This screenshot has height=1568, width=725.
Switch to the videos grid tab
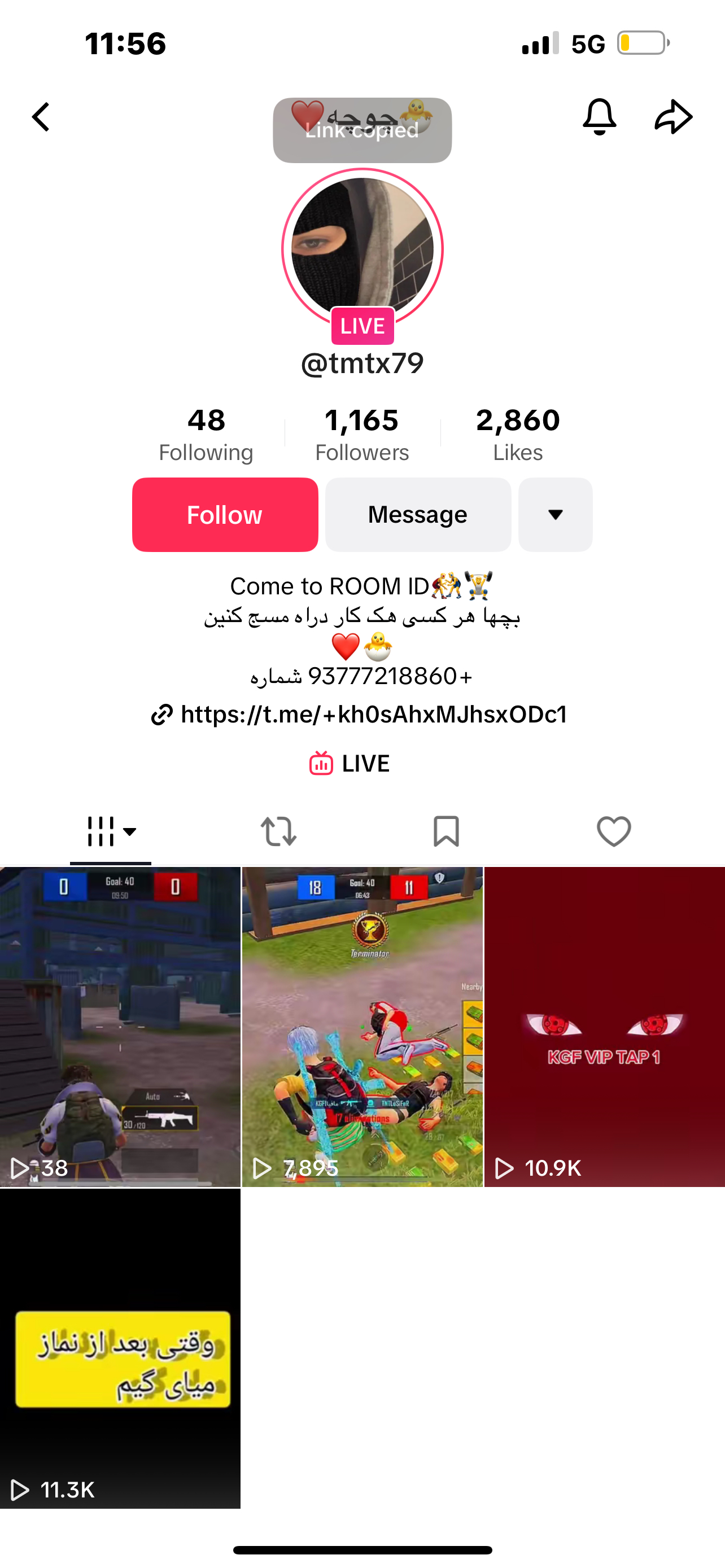coord(110,831)
